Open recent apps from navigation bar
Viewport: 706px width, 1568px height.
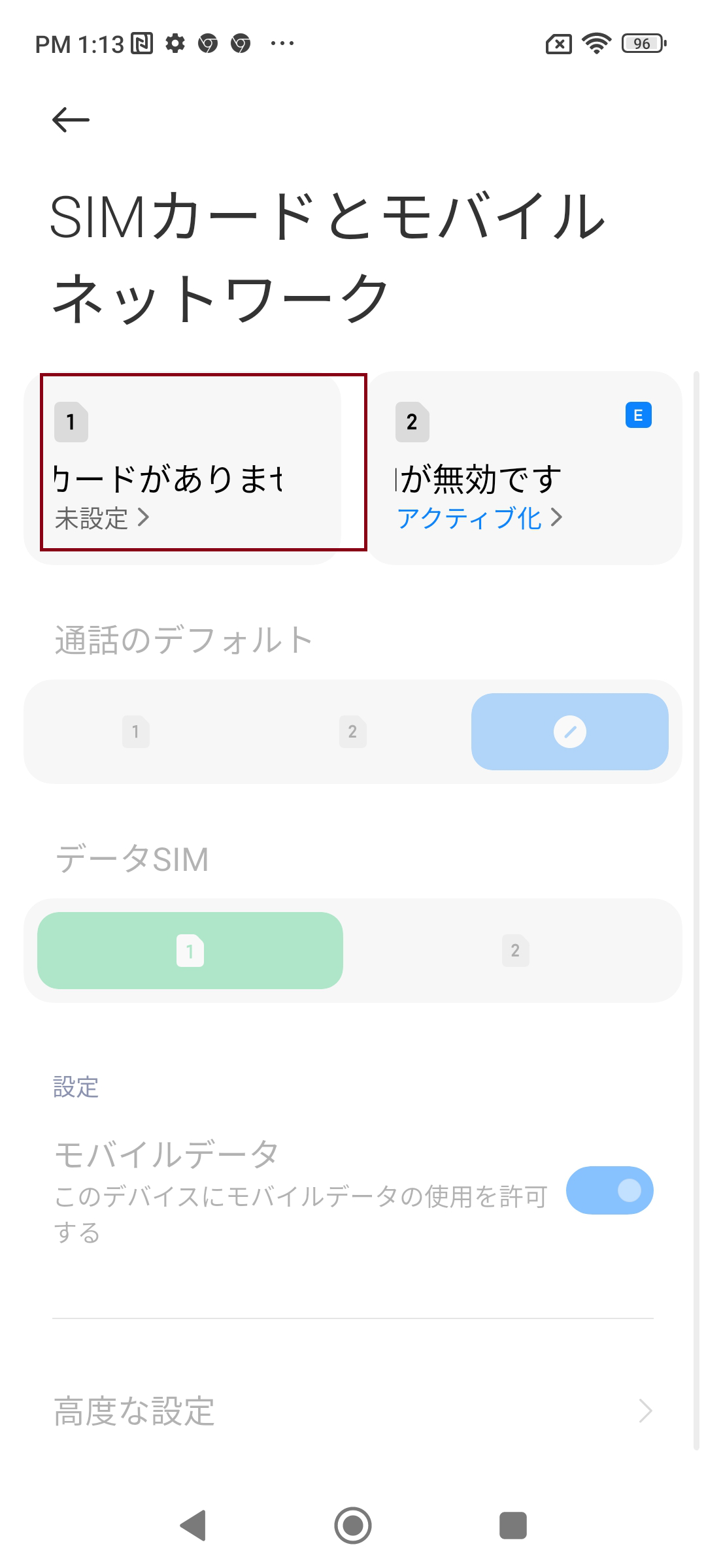(513, 1526)
